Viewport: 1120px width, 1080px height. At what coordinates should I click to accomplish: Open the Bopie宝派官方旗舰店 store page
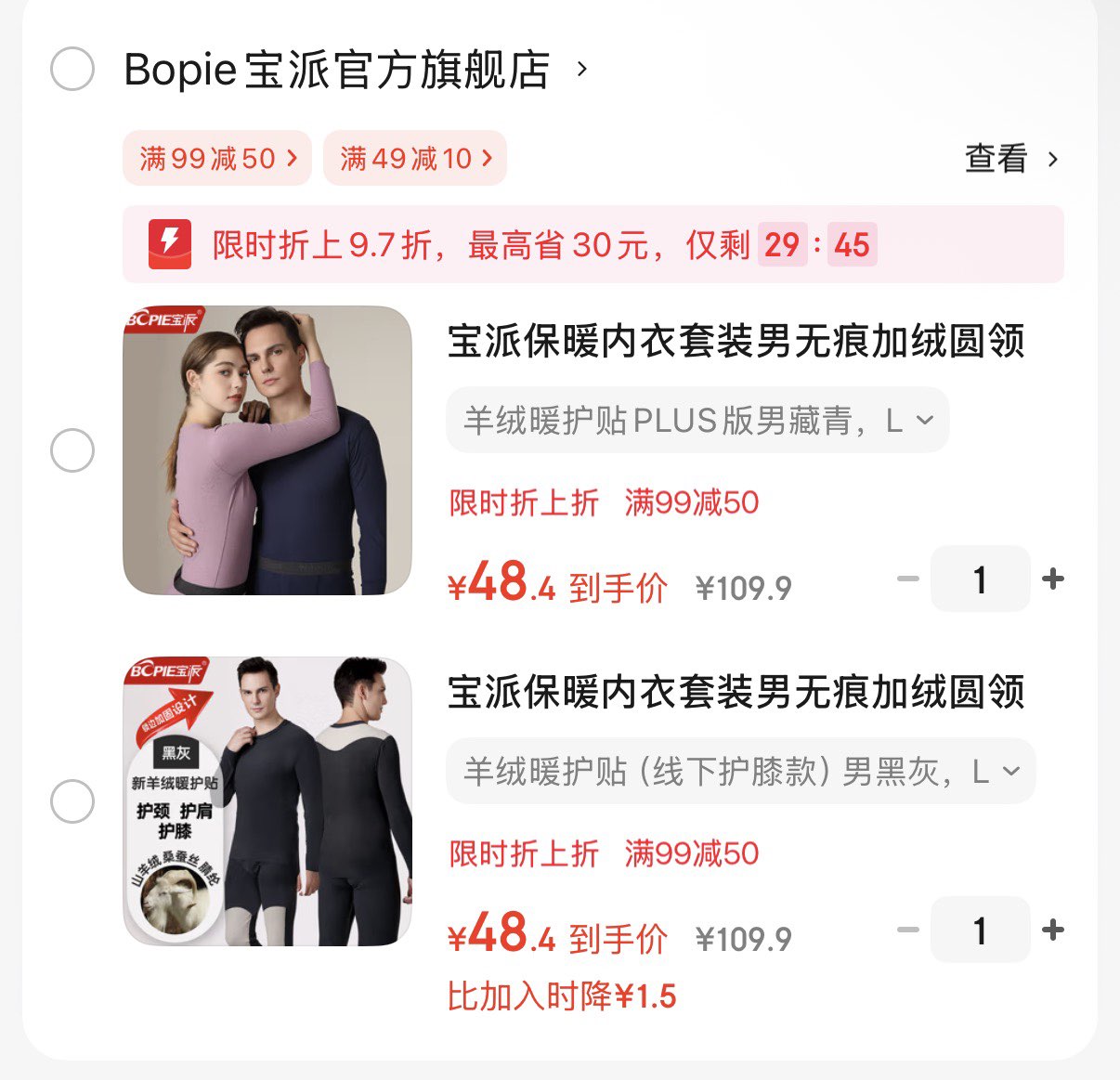tap(357, 70)
